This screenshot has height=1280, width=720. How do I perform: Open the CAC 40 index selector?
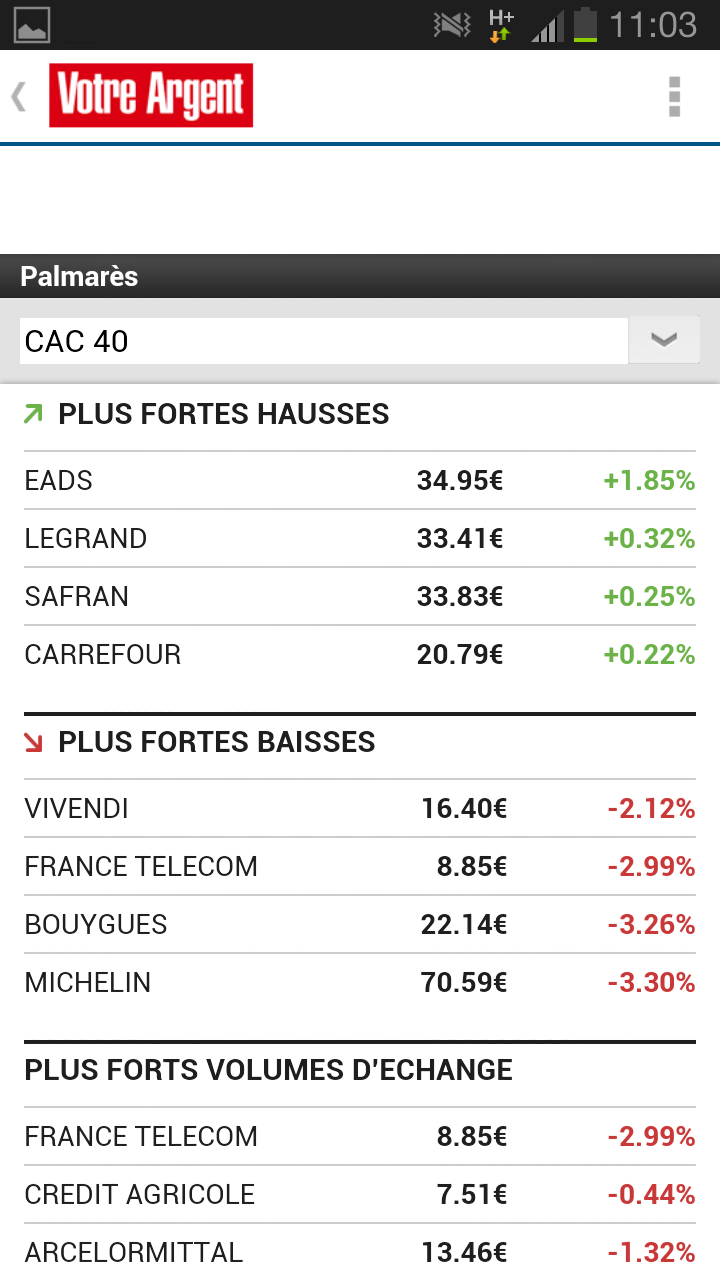(320, 341)
